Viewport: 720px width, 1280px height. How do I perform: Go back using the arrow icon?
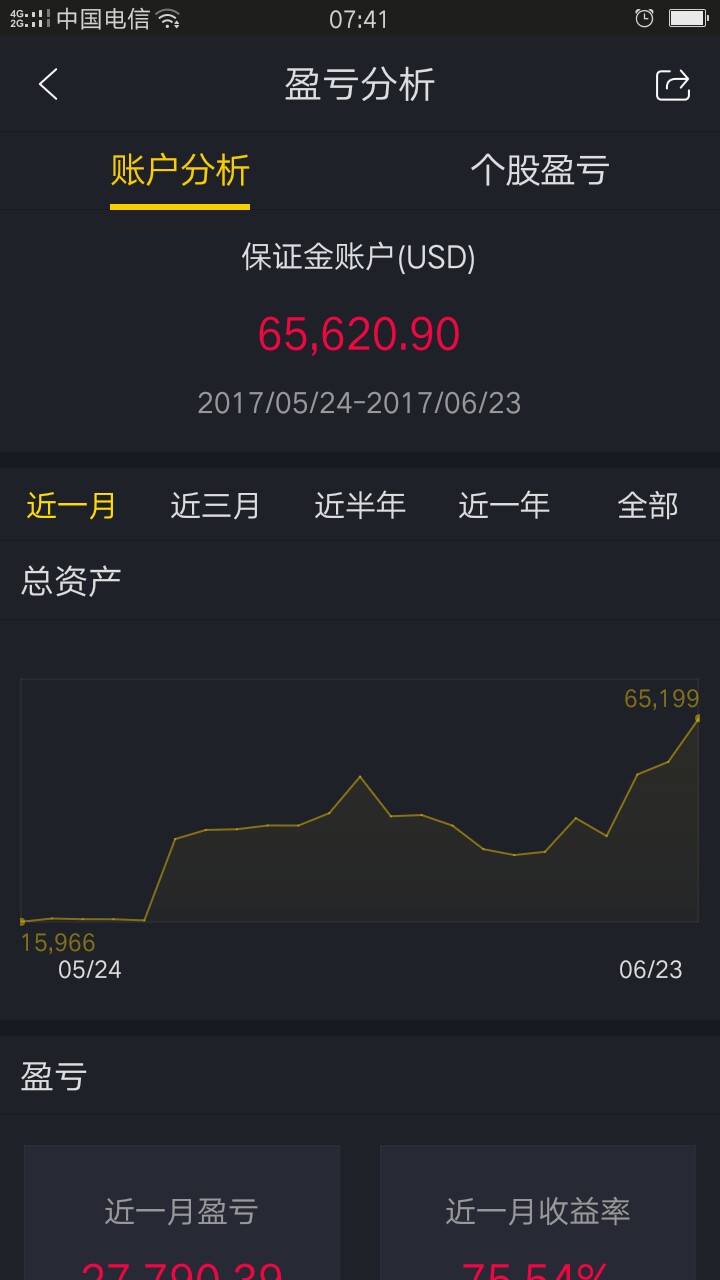48,85
